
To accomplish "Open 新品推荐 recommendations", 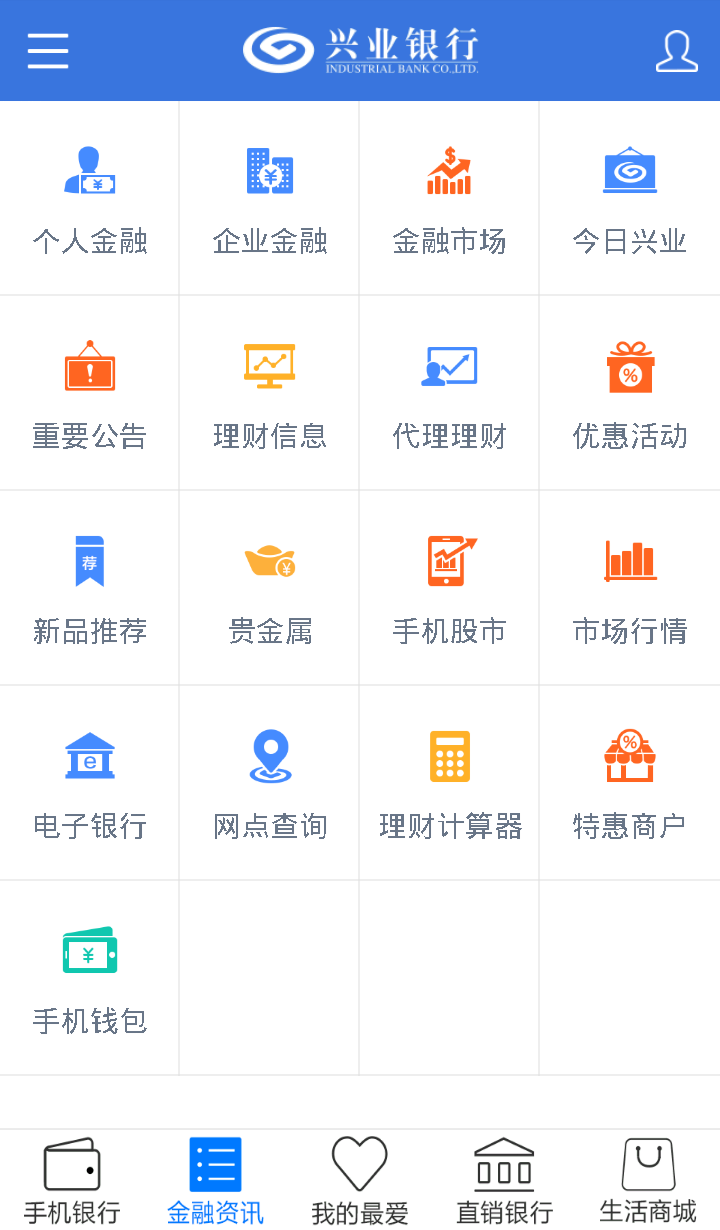I will click(90, 588).
